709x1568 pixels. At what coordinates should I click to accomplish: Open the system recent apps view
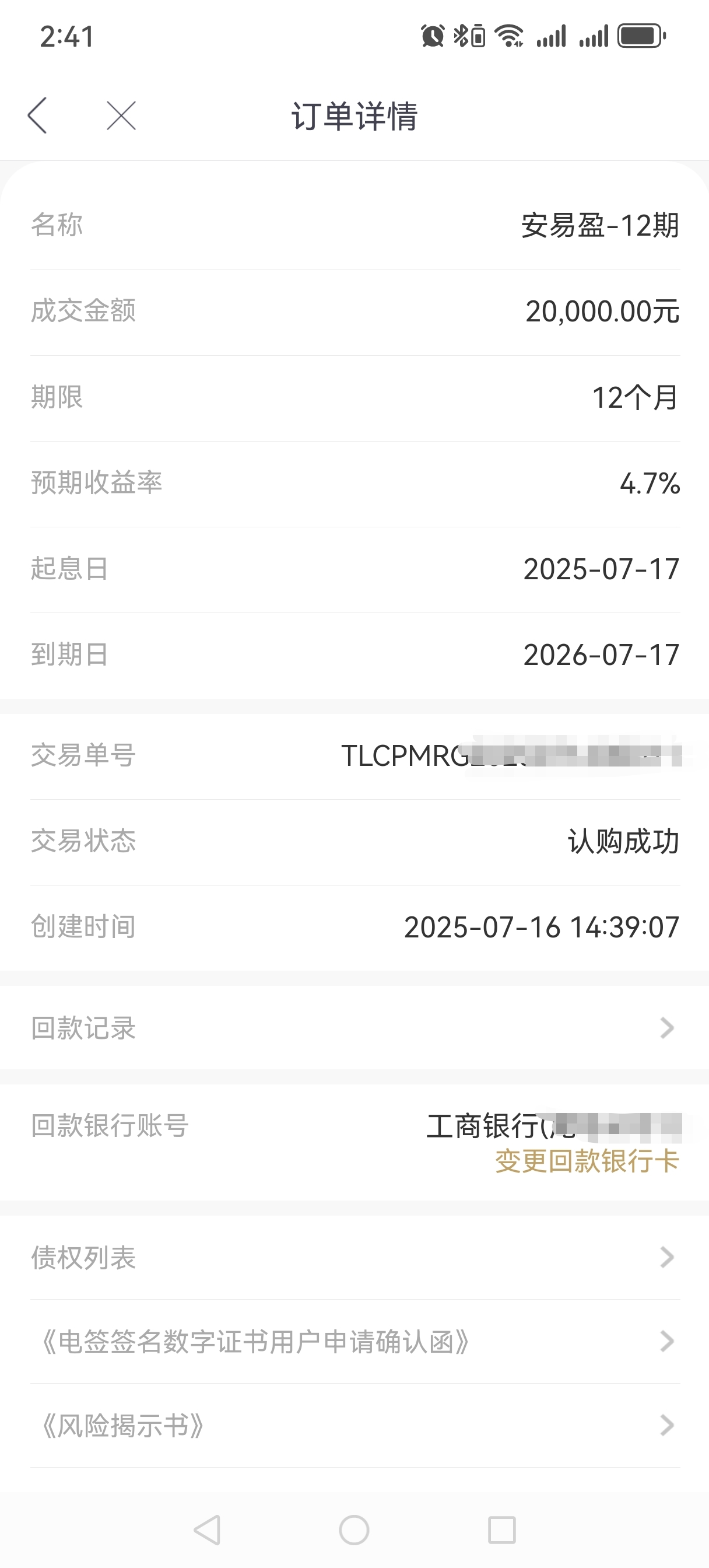(x=502, y=1529)
